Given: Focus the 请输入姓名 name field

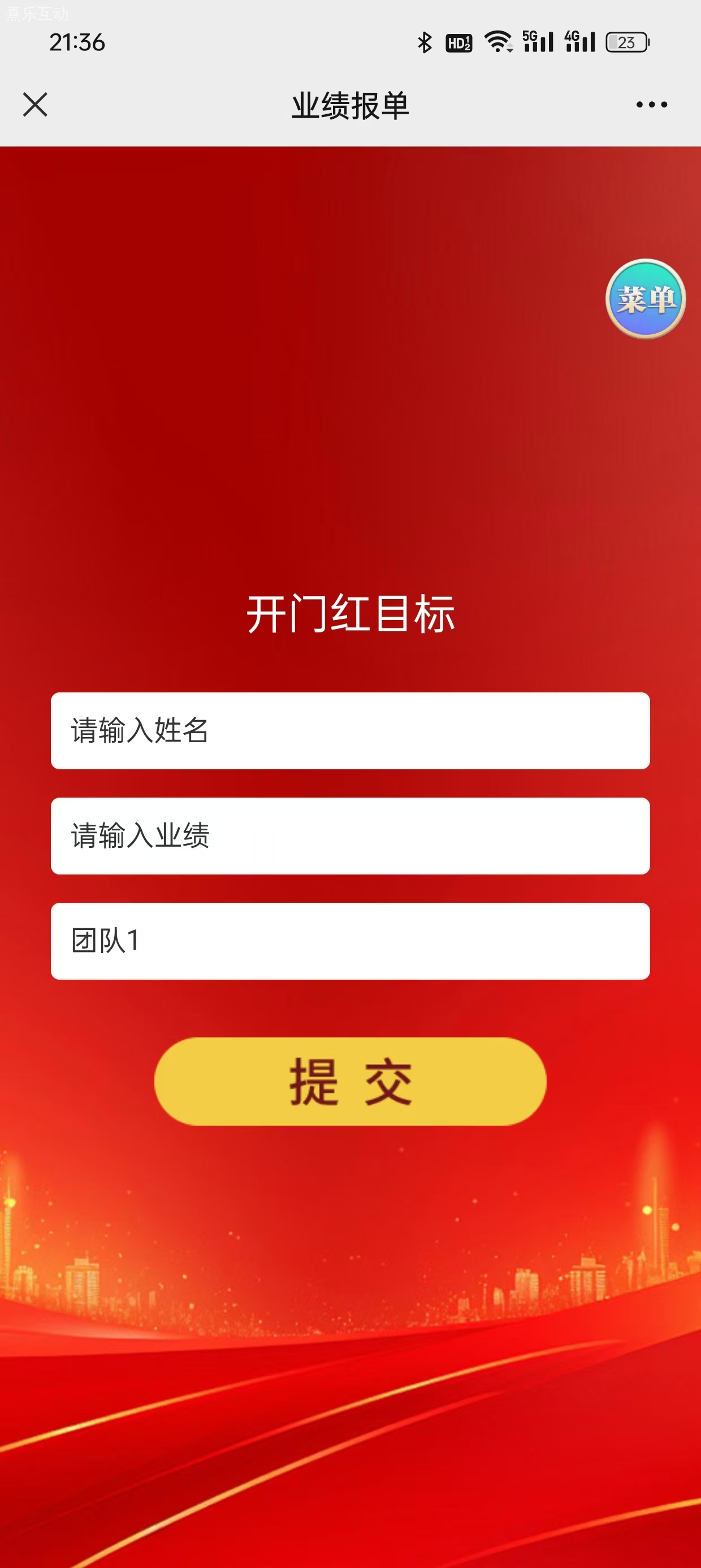Looking at the screenshot, I should (350, 730).
